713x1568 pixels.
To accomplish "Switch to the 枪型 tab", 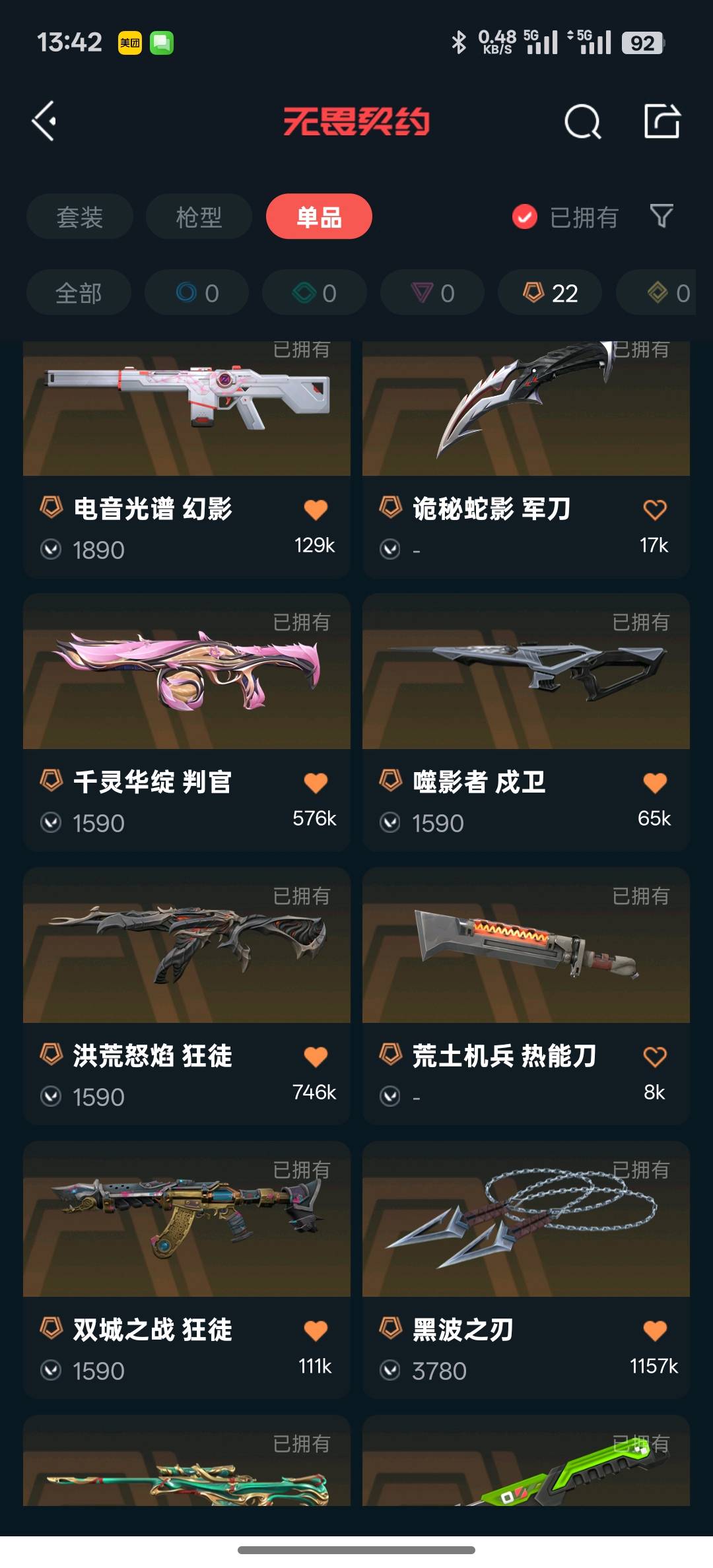I will tap(199, 216).
